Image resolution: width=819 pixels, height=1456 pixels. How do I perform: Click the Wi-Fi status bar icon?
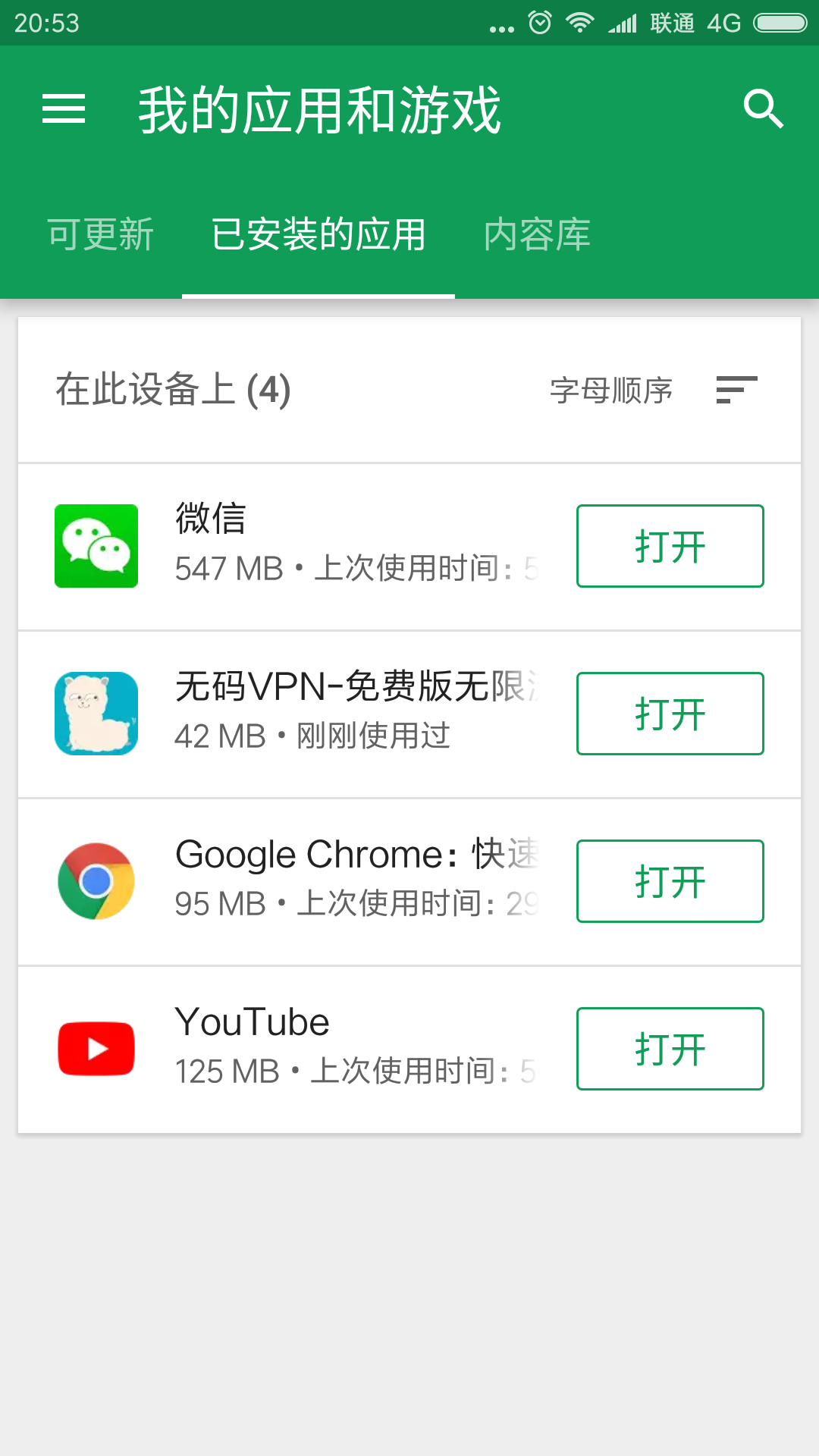click(x=581, y=22)
